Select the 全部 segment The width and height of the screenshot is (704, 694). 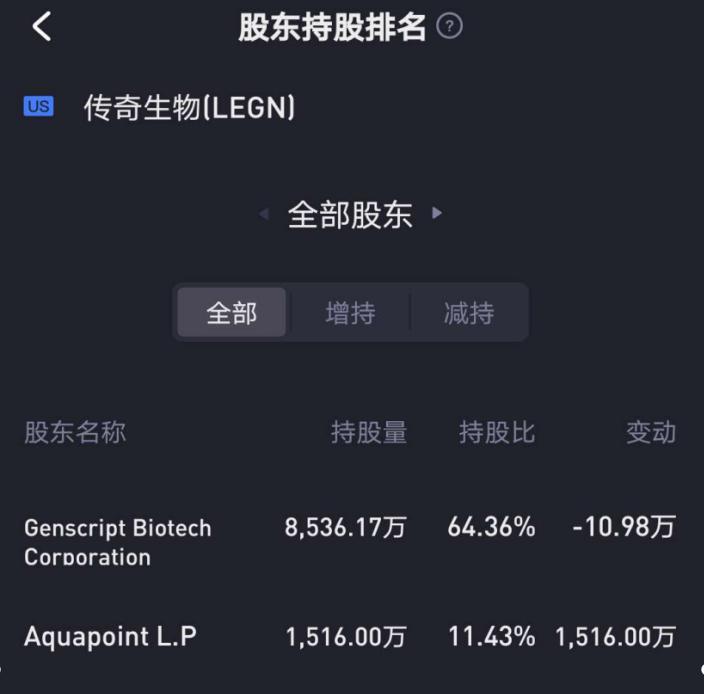232,312
